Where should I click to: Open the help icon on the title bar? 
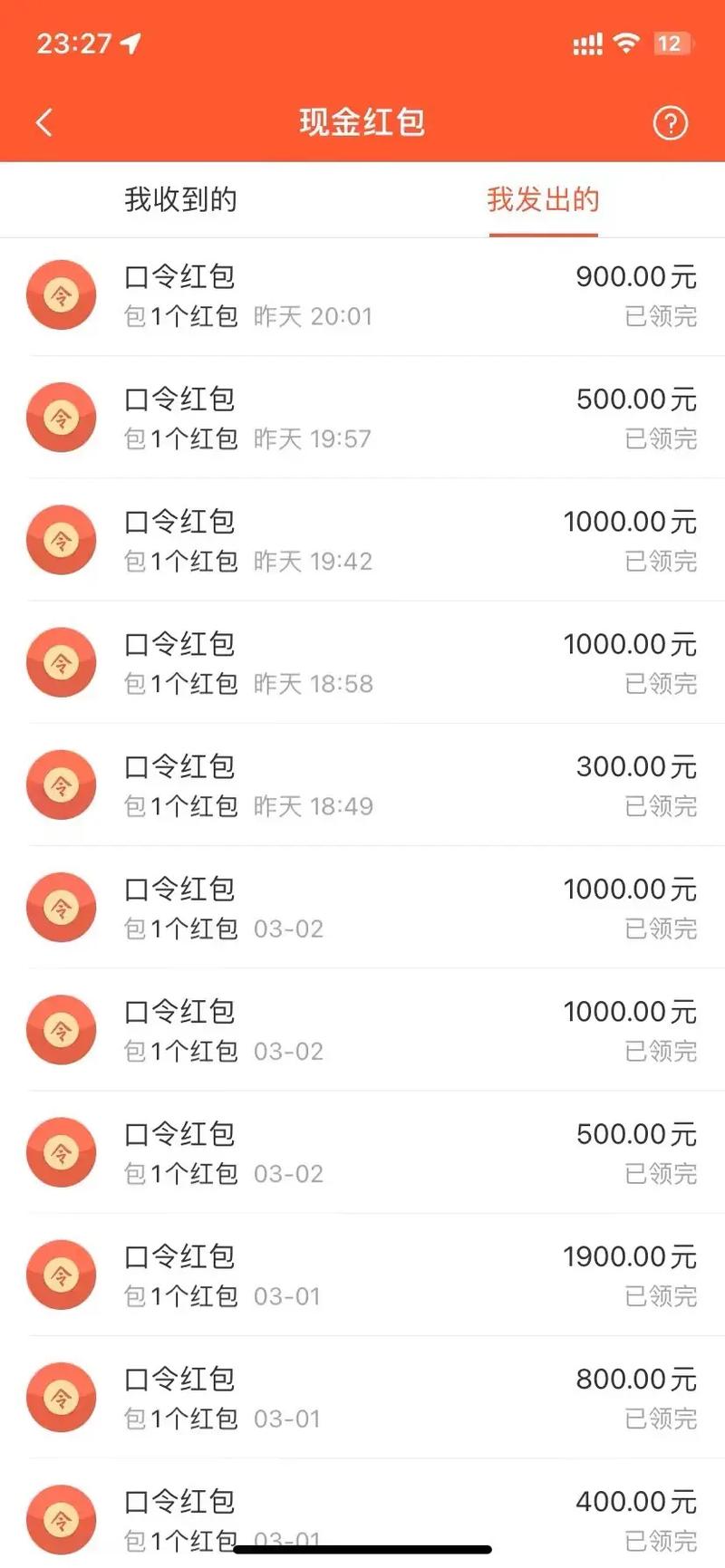point(671,122)
